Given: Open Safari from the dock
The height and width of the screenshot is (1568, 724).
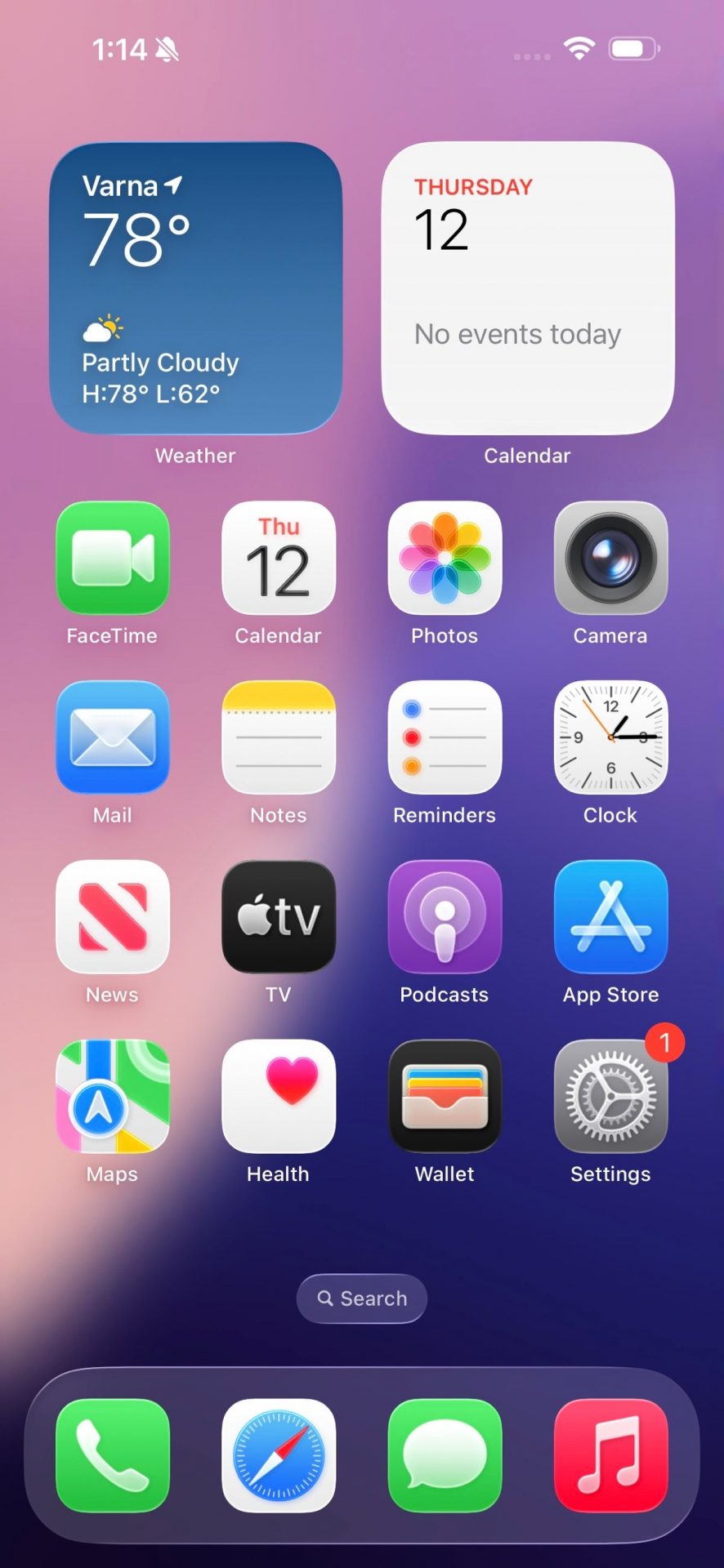Looking at the screenshot, I should (x=279, y=1455).
